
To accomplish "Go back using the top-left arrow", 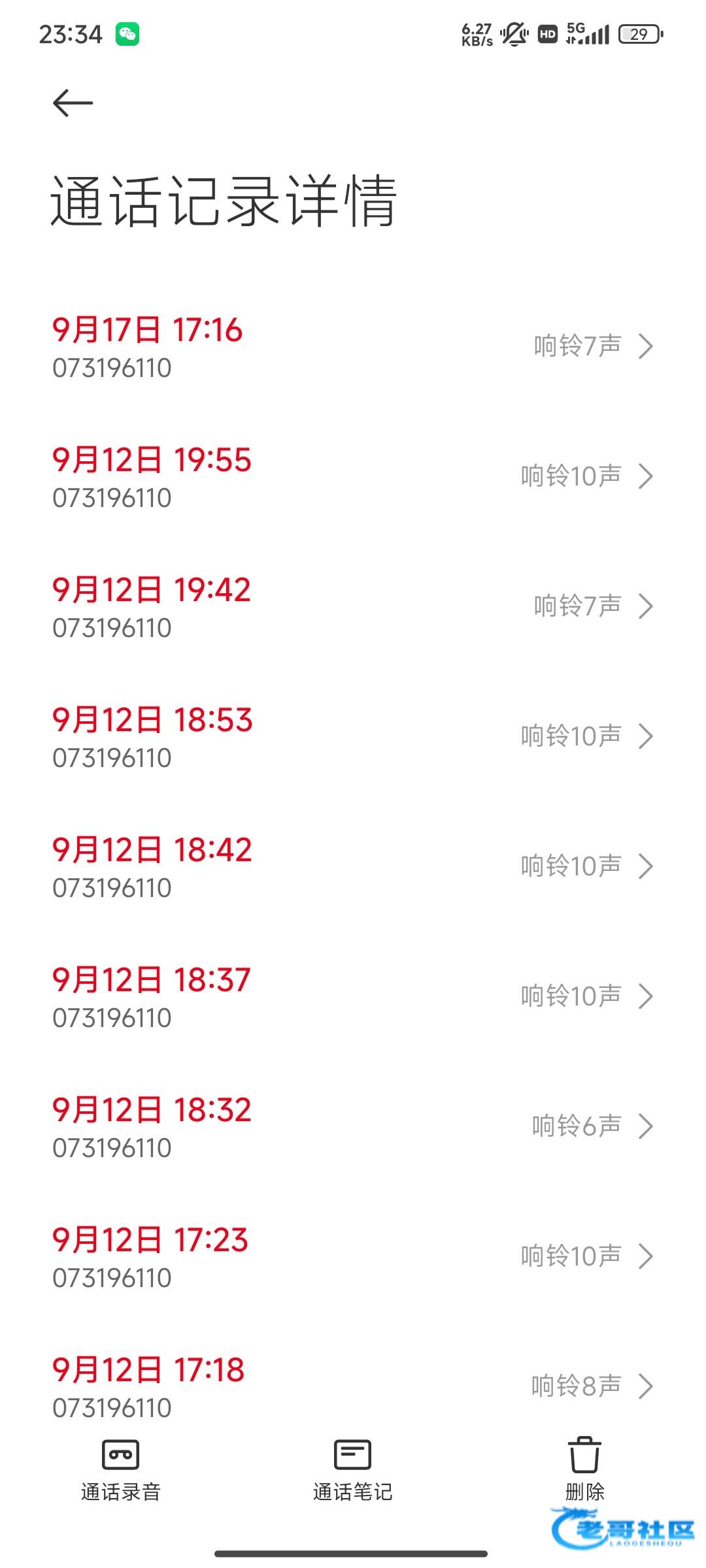I will (x=73, y=103).
